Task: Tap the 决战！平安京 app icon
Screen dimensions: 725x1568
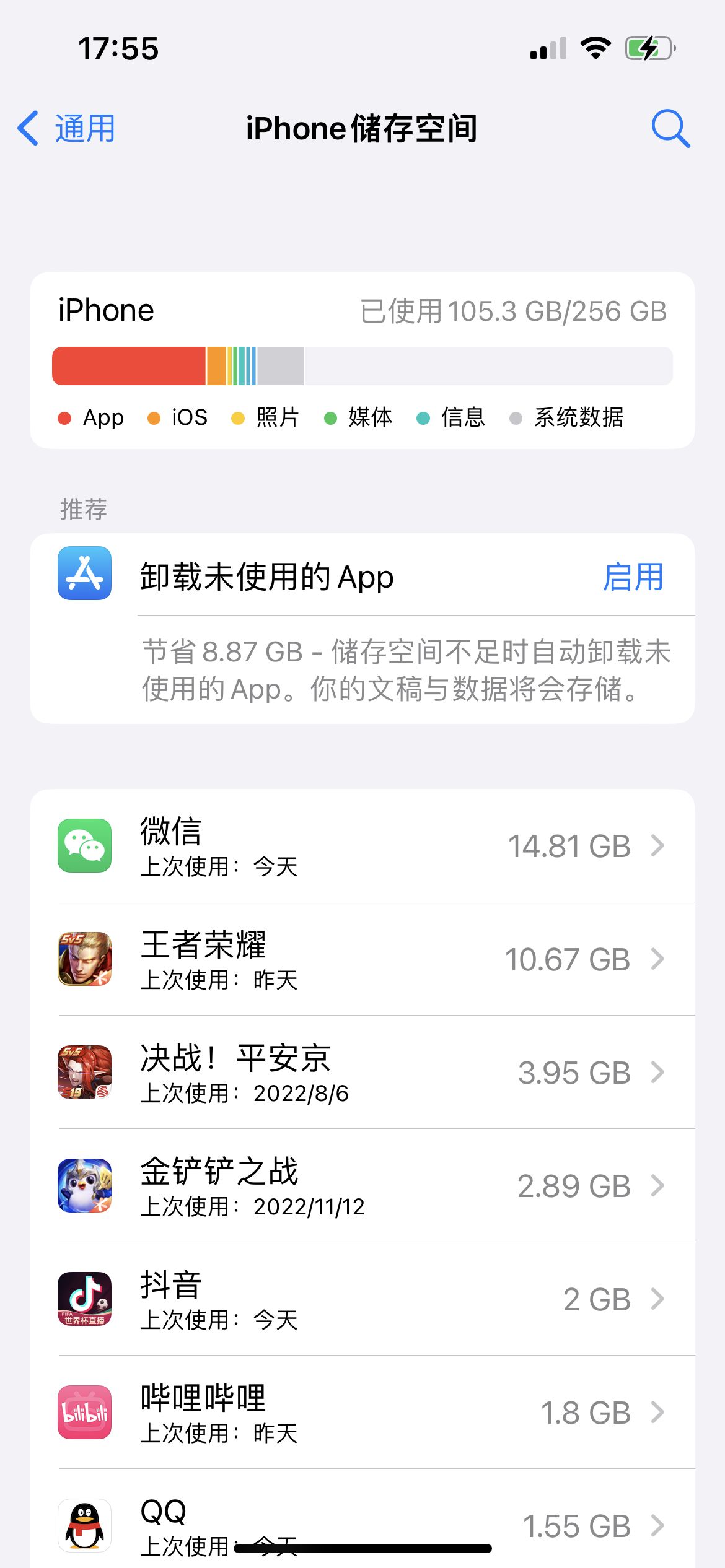Action: [x=85, y=1073]
